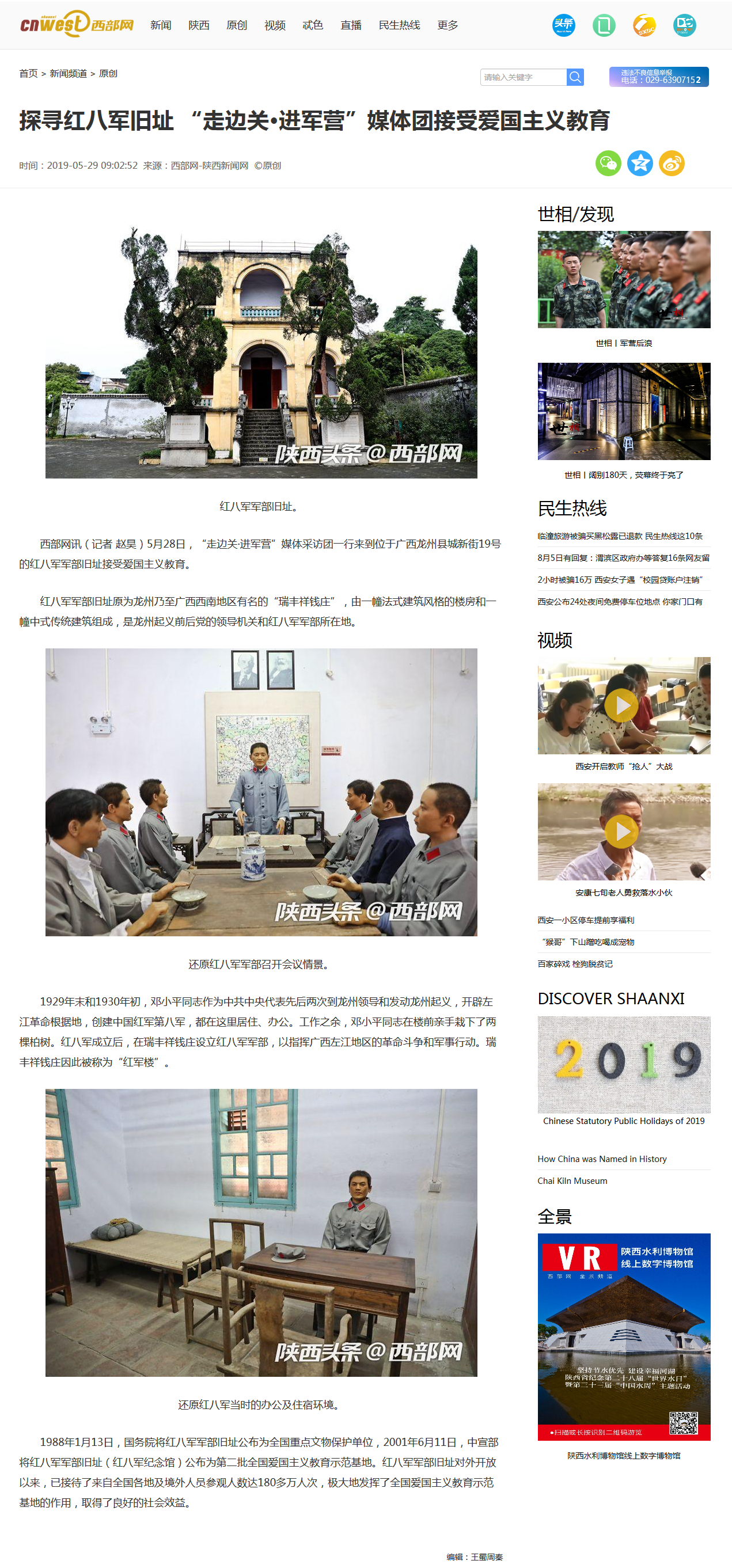Tap the keyword search field
This screenshot has width=732, height=1568.
tap(522, 77)
